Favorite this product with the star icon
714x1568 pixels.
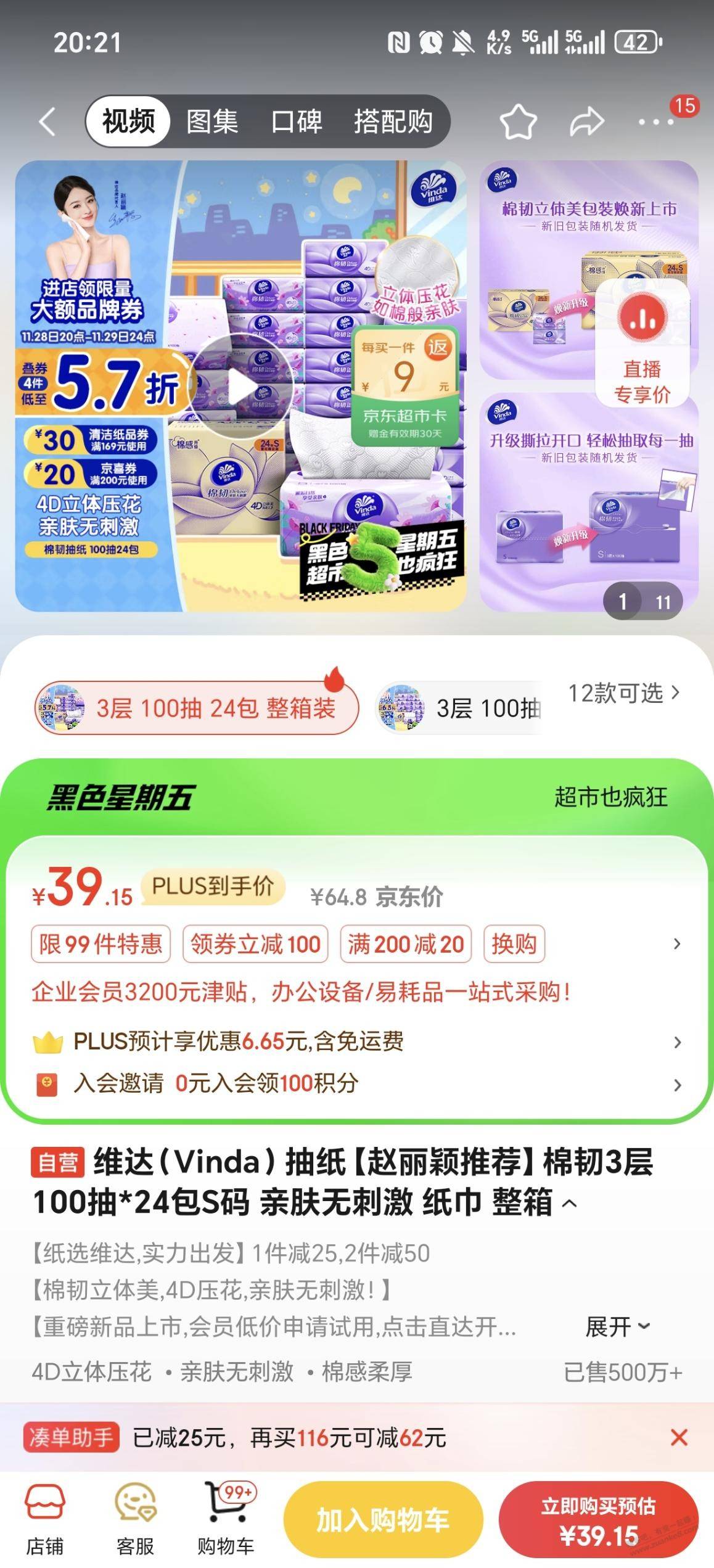click(517, 121)
